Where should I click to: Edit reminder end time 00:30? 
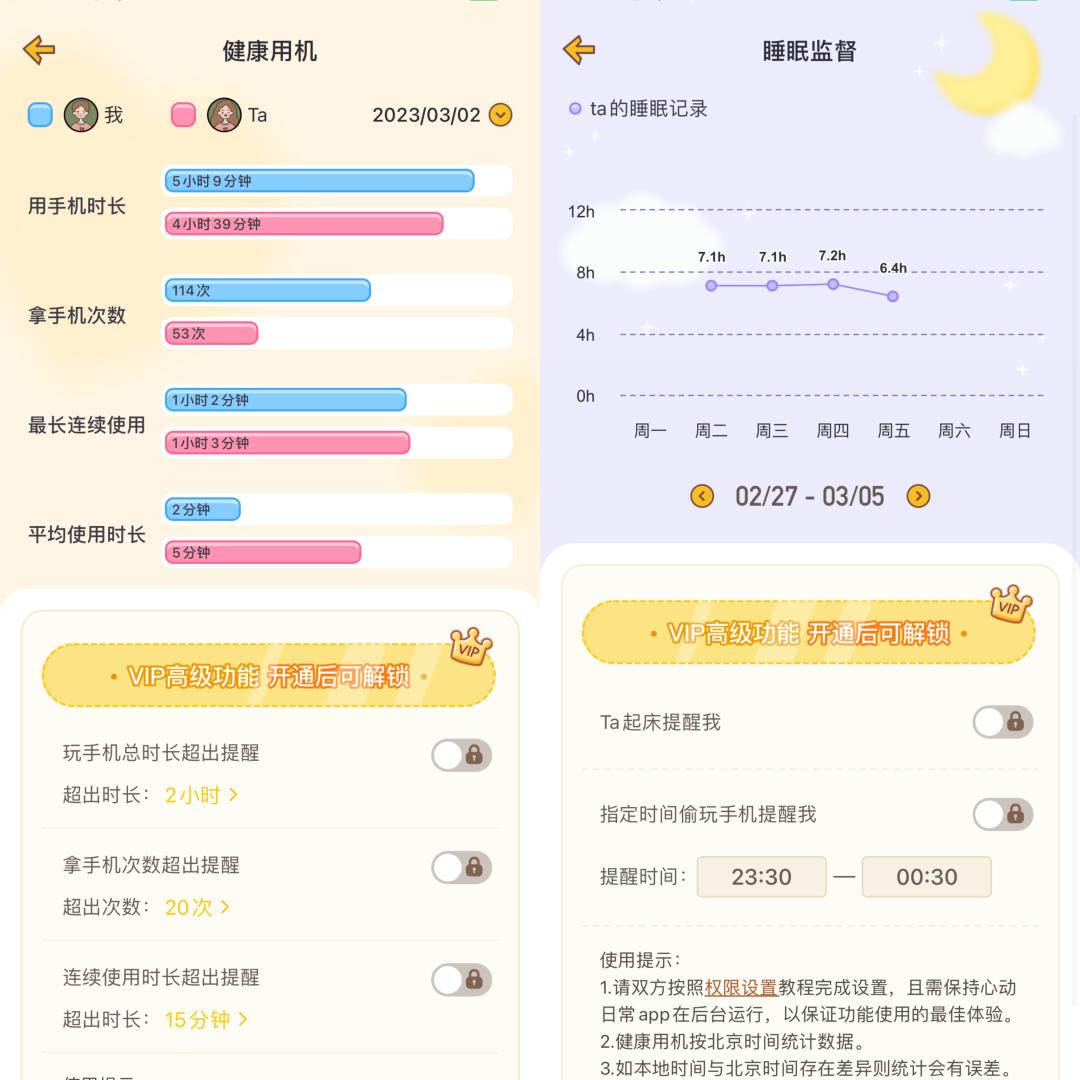[x=926, y=877]
